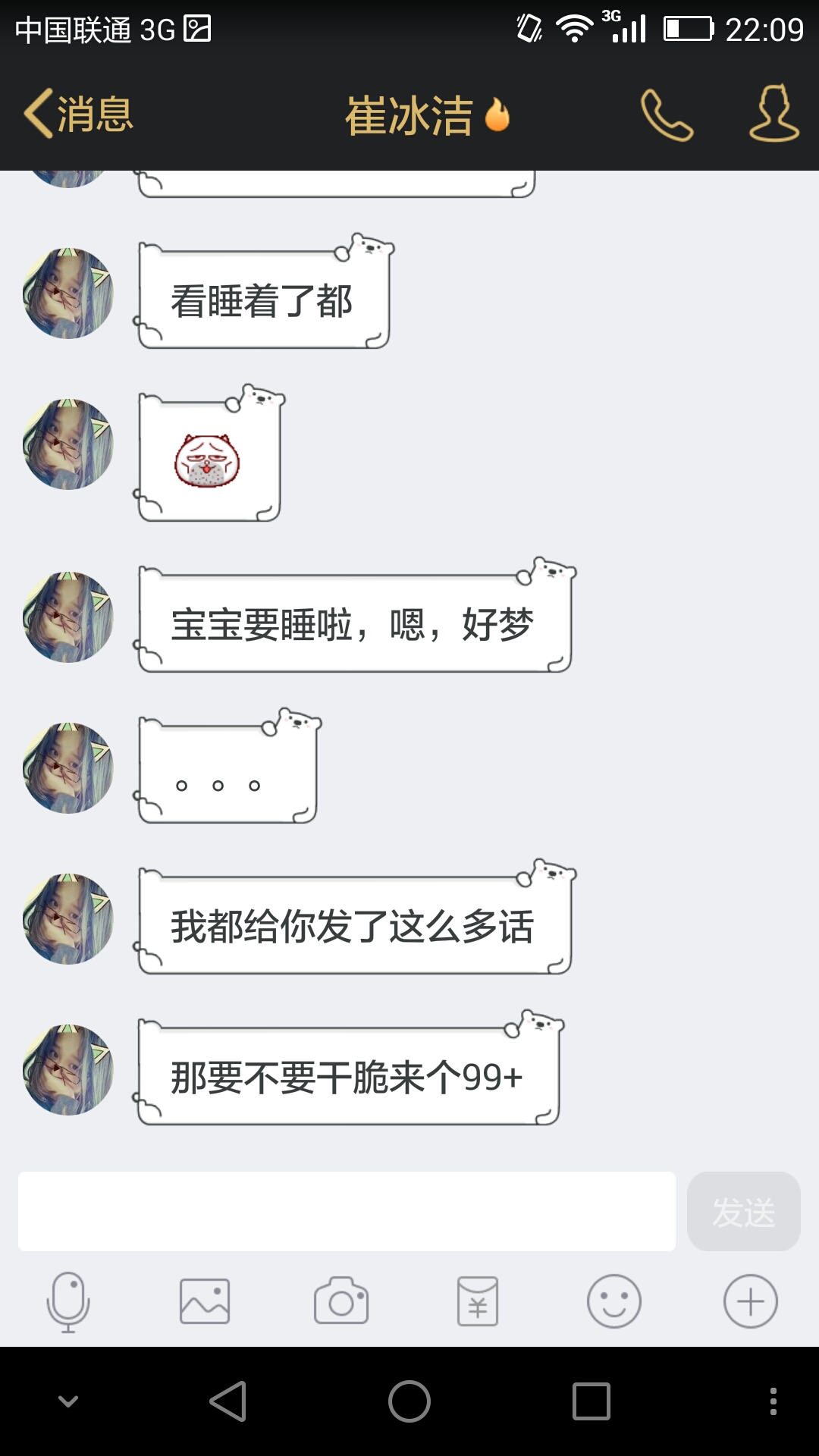Viewport: 819px width, 1456px height.
Task: Open 崔冰洁's profile details icon
Action: (773, 114)
